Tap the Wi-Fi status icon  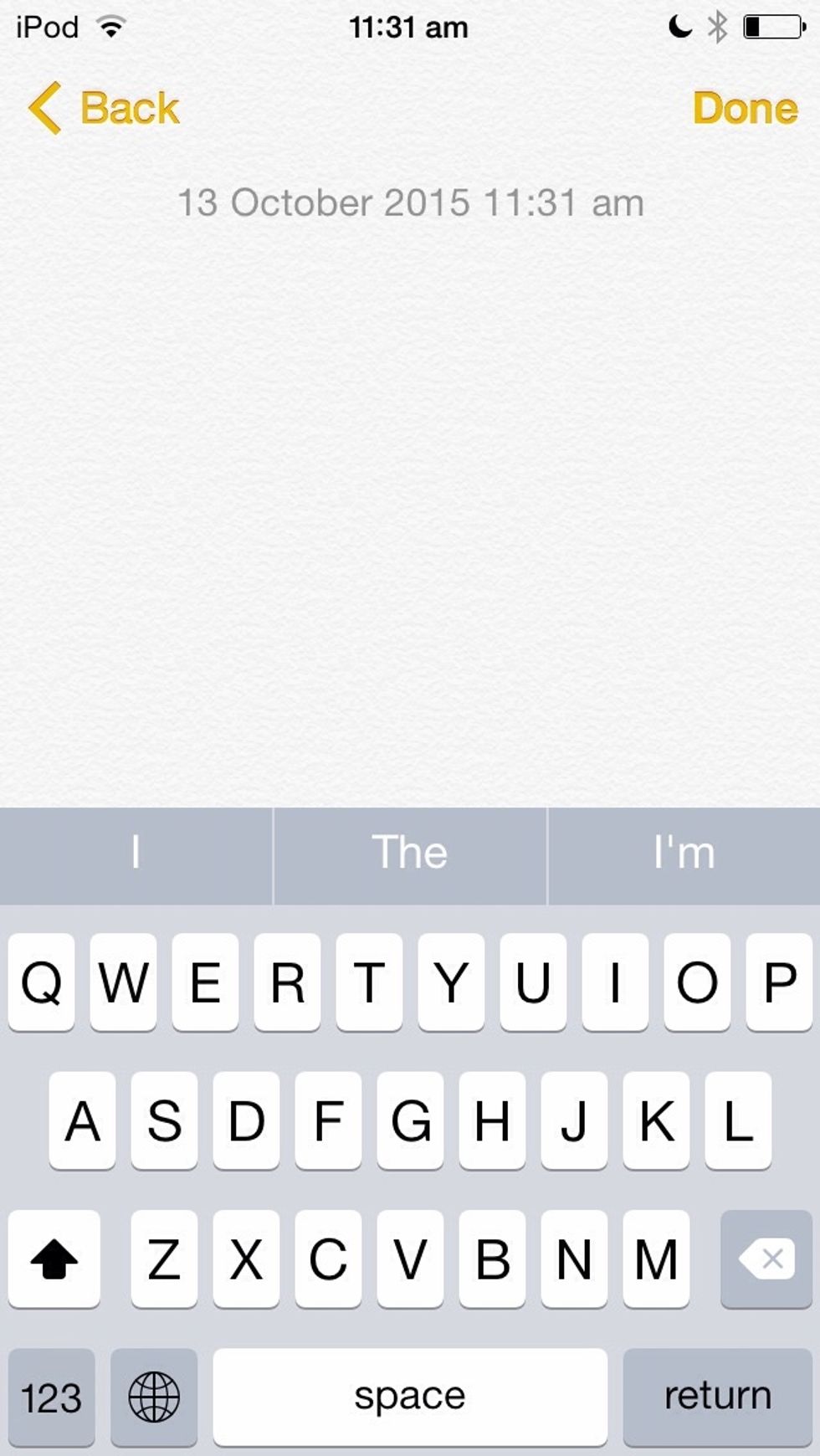[x=110, y=26]
